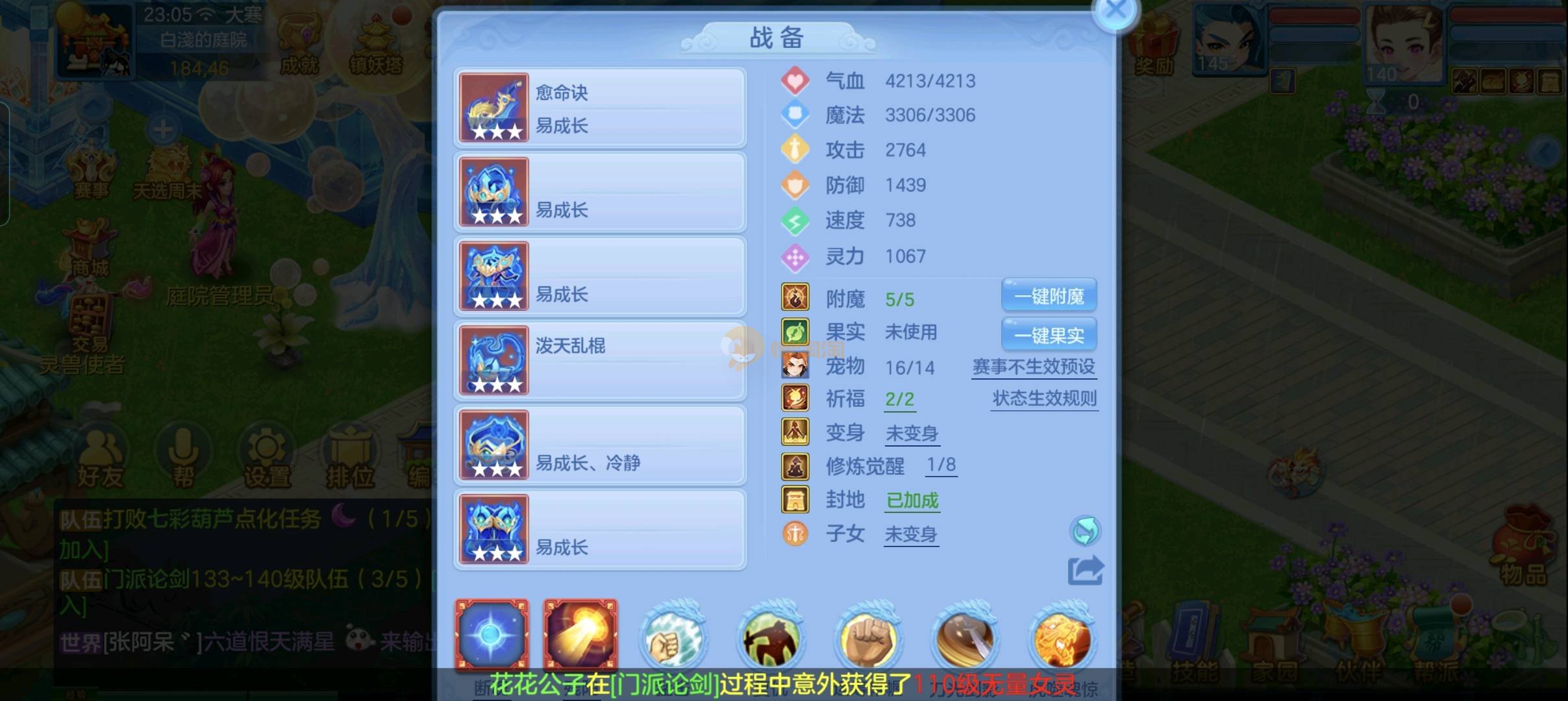The image size is (1568, 701).
Task: View the 状态生效规则 link
Action: (x=1044, y=399)
